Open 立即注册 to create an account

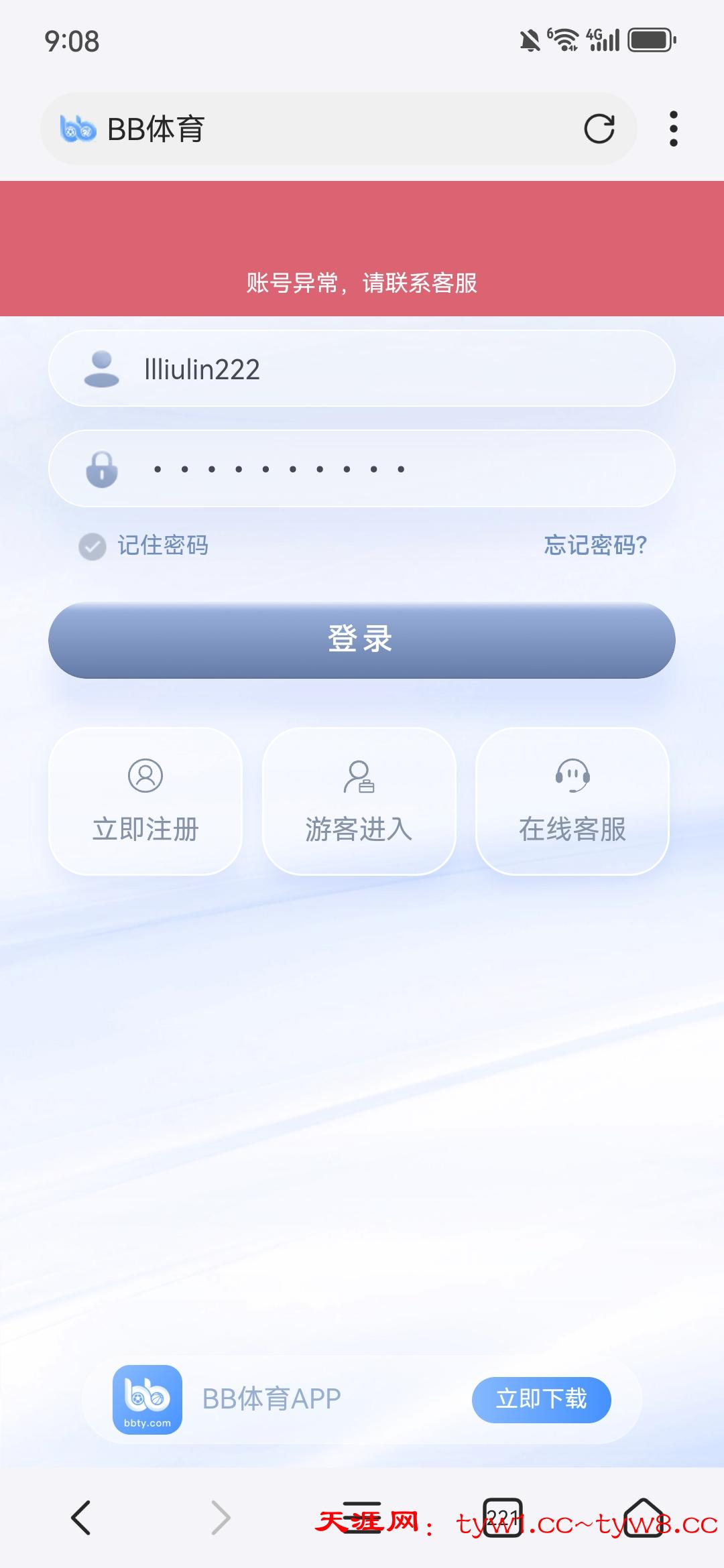[145, 801]
